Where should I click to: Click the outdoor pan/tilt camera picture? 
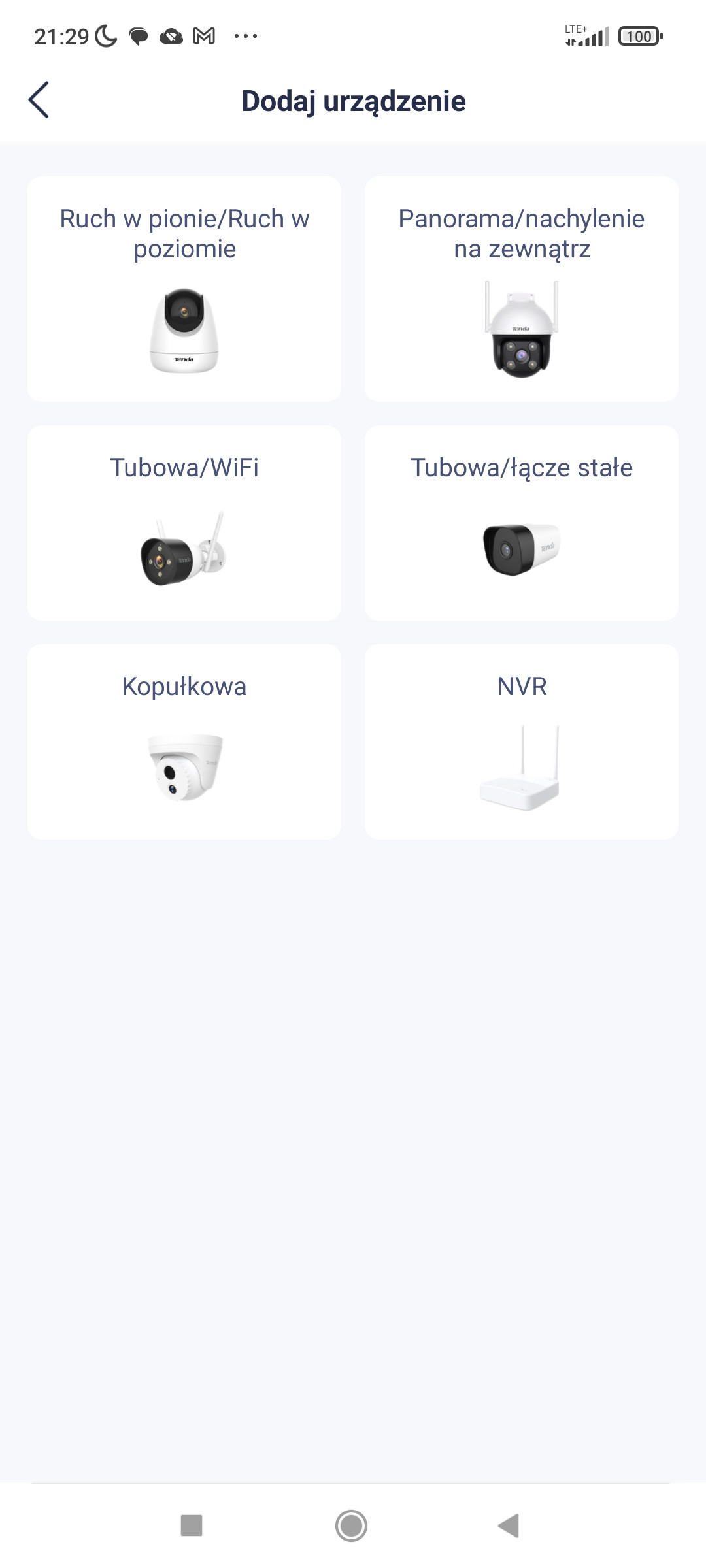point(521,330)
